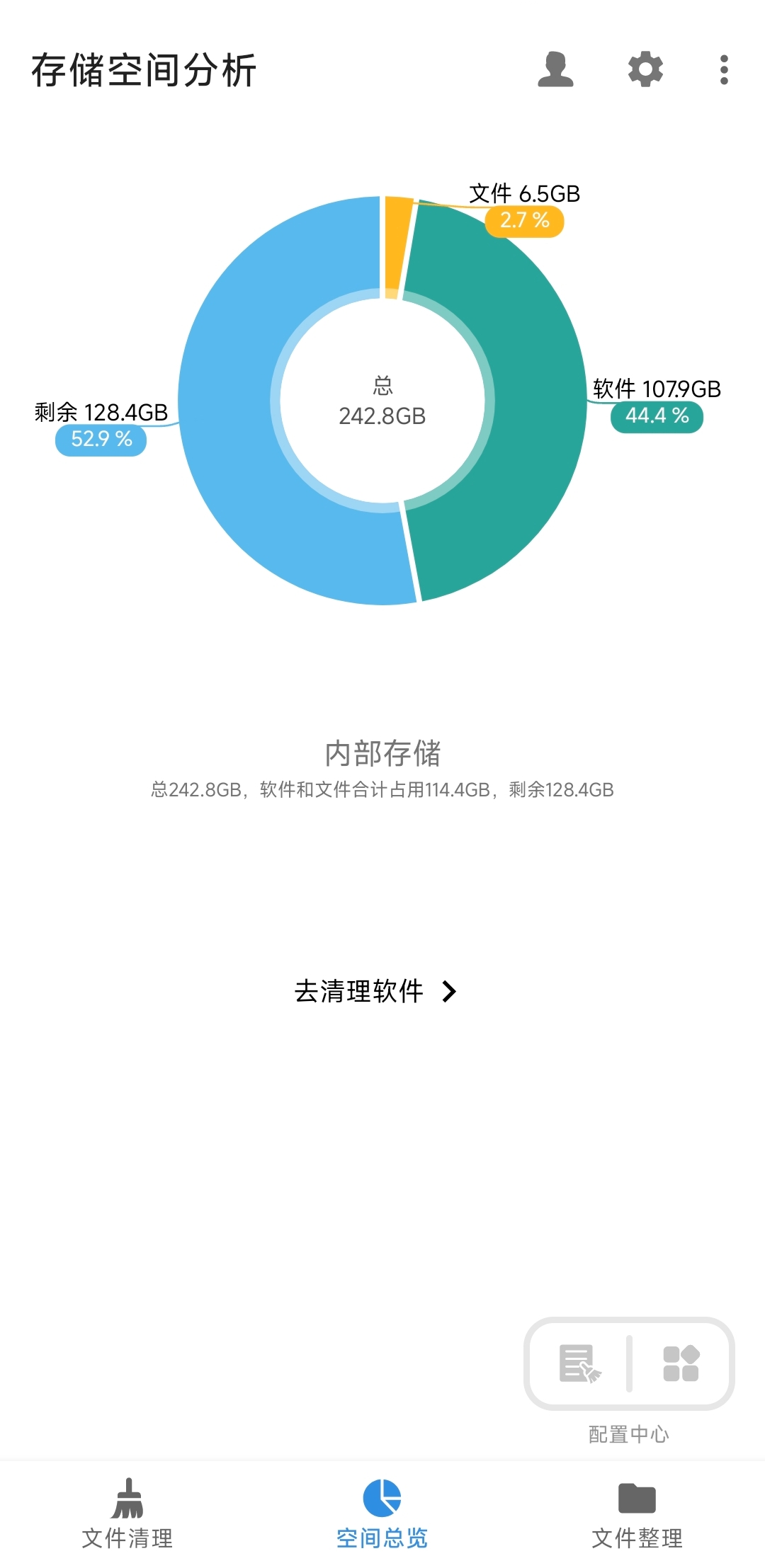
Task: Open the widgets grid icon in 配置中心
Action: pyautogui.click(x=681, y=1363)
